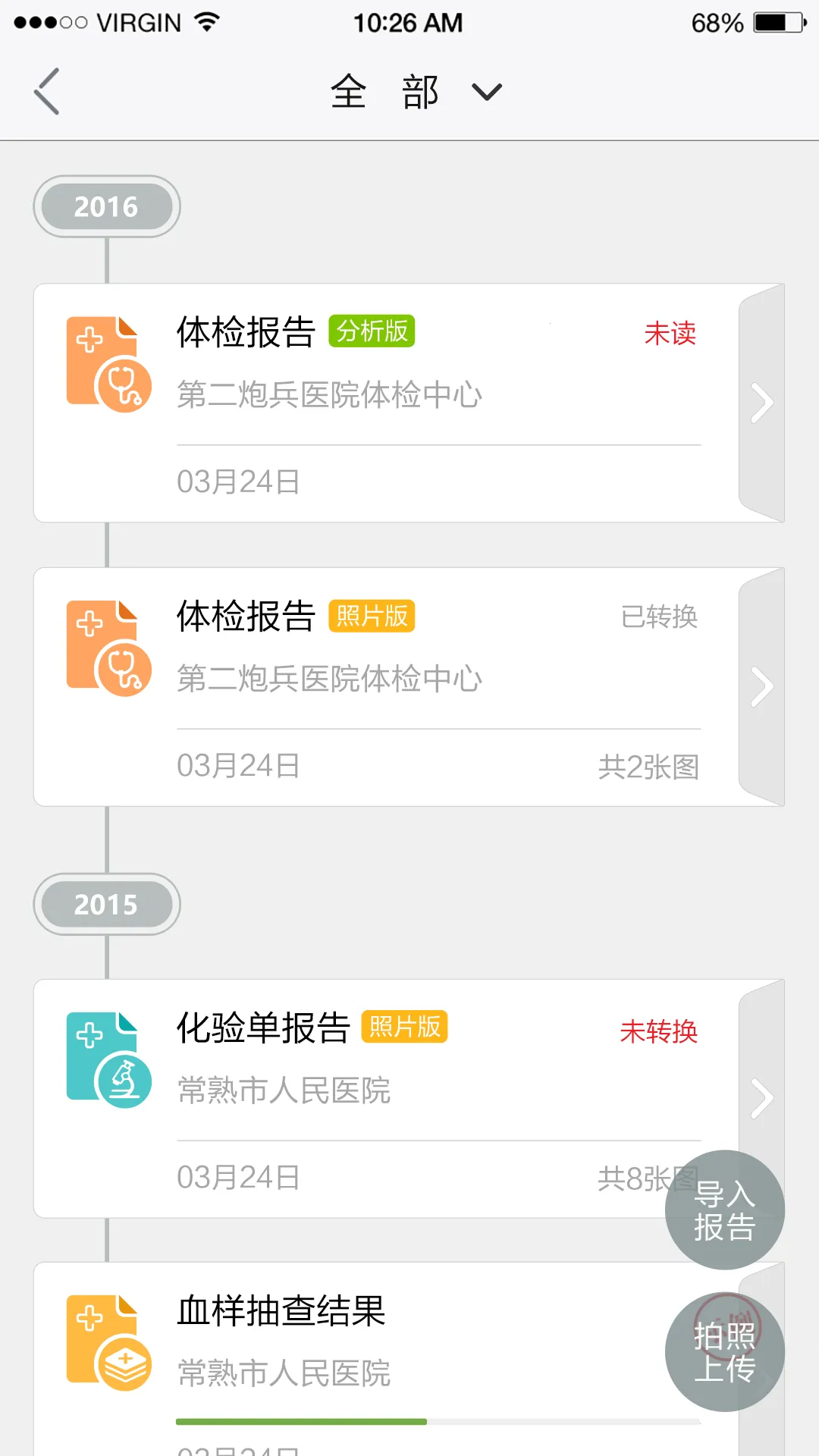Tap the Wi-Fi icon in the status bar
819x1456 pixels.
(206, 22)
